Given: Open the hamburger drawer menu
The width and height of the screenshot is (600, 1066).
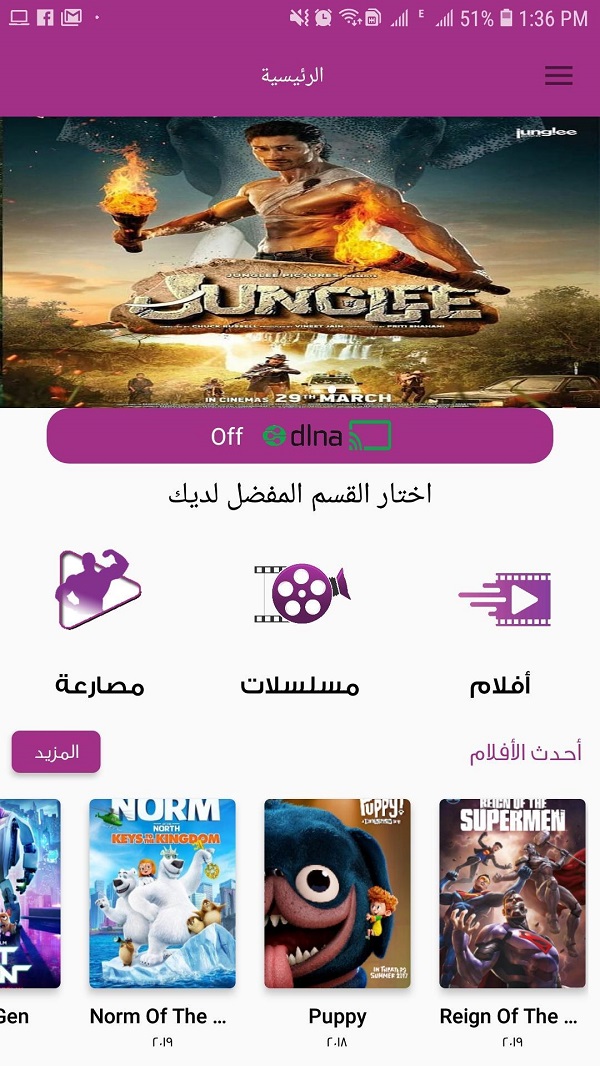Looking at the screenshot, I should click(559, 76).
